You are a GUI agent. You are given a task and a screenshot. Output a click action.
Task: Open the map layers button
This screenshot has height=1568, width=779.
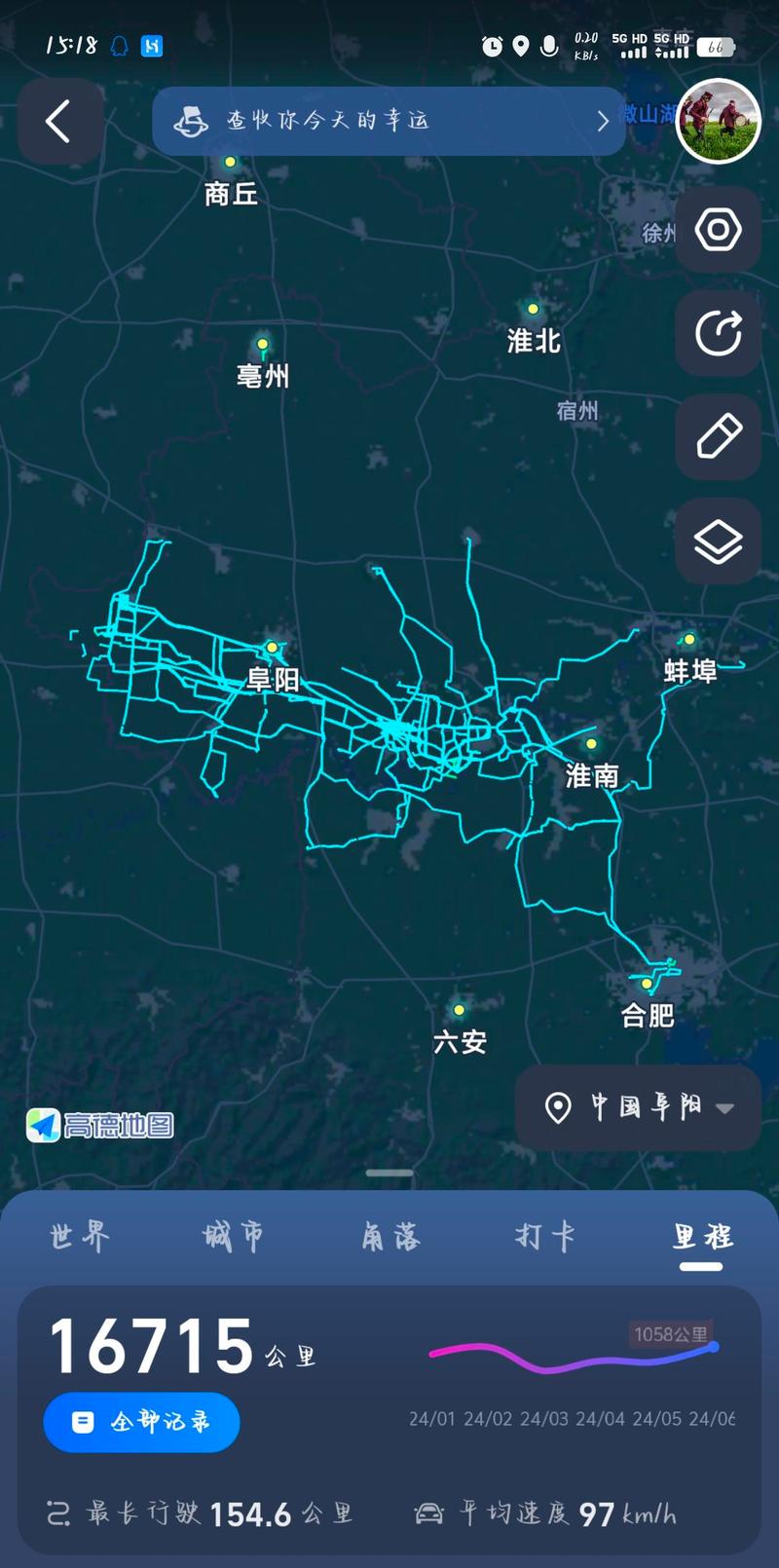click(x=718, y=541)
